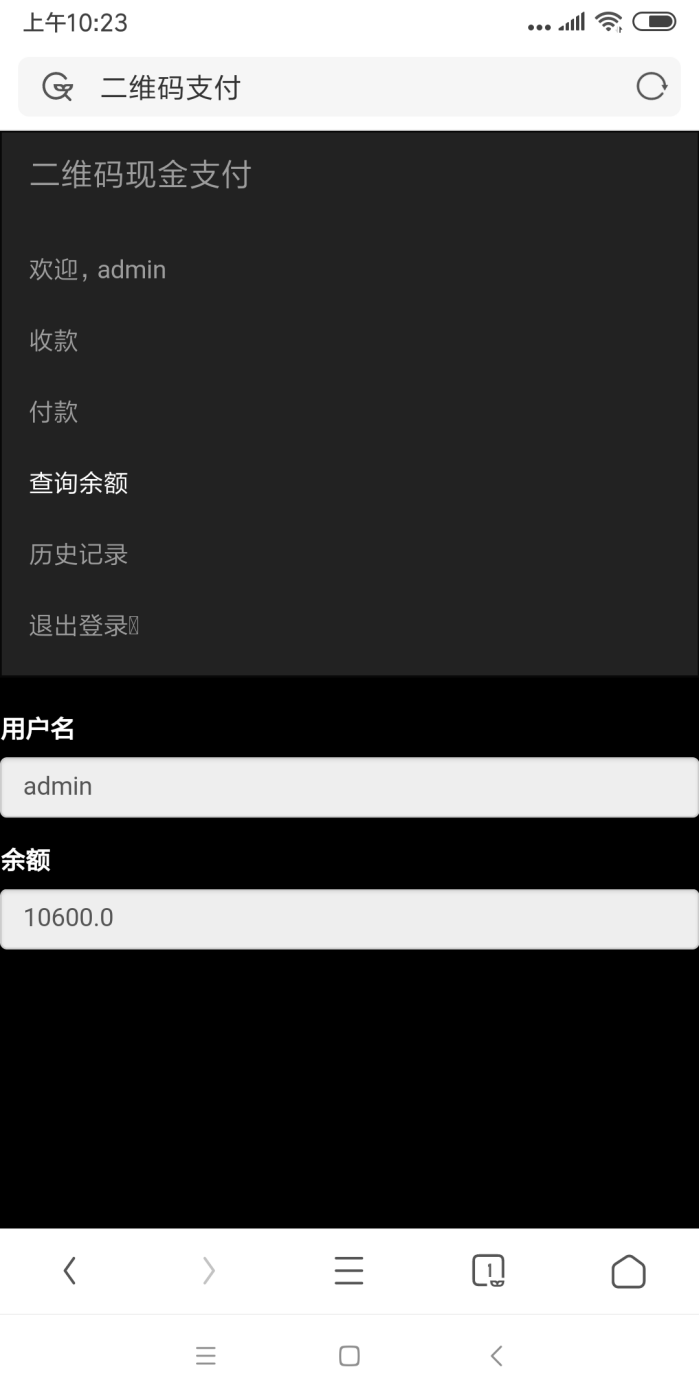The image size is (699, 1398).
Task: Open the 收款 page
Action: pos(54,341)
